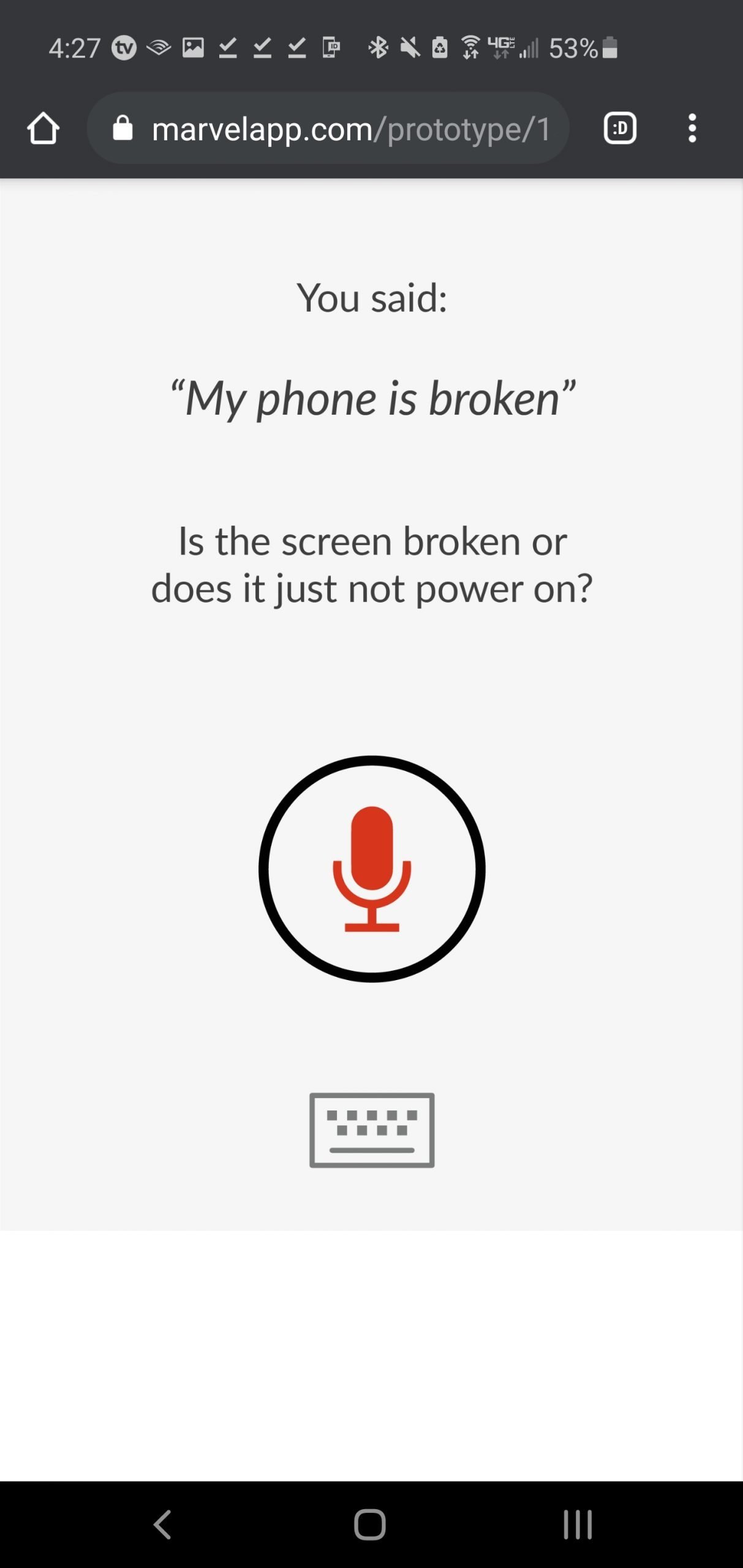The image size is (743, 1568).
Task: Open the browser overflow menu
Action: [x=692, y=129]
